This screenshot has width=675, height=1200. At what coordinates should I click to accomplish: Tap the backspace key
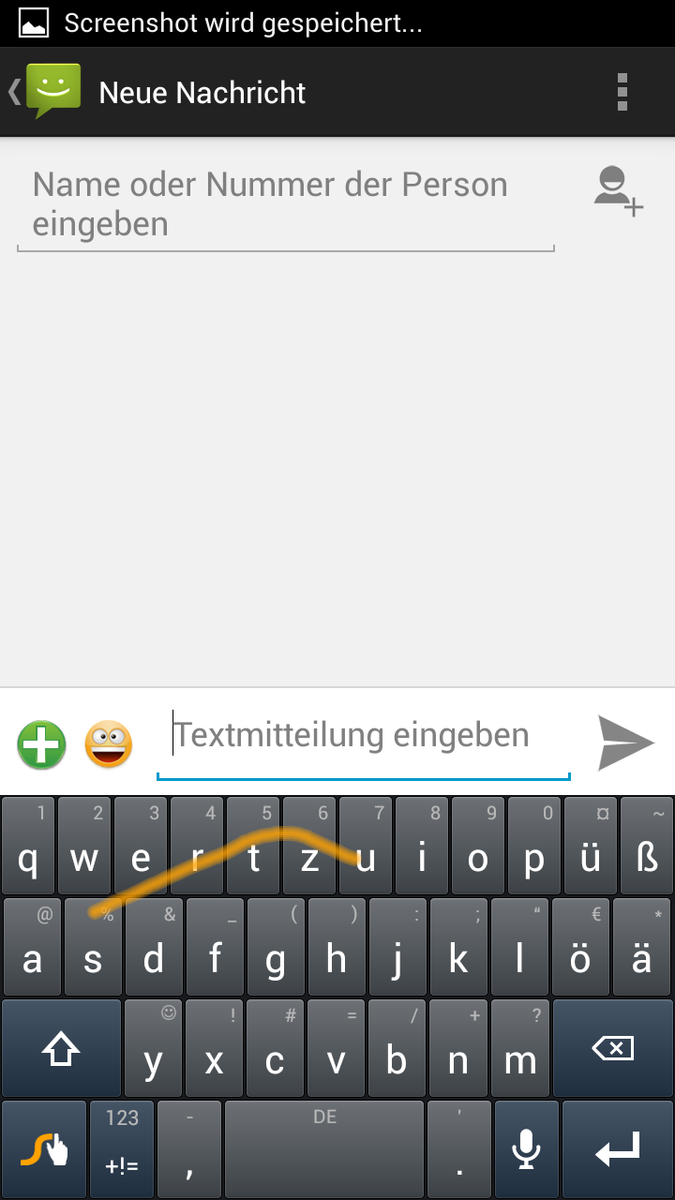(x=612, y=1047)
